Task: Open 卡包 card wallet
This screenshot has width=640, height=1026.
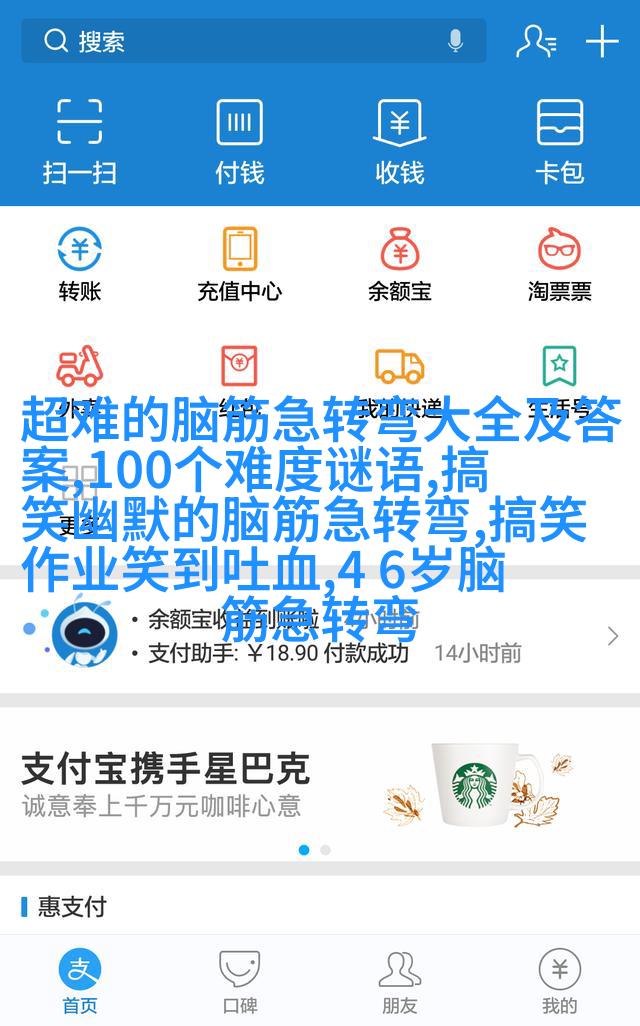Action: pos(560,140)
